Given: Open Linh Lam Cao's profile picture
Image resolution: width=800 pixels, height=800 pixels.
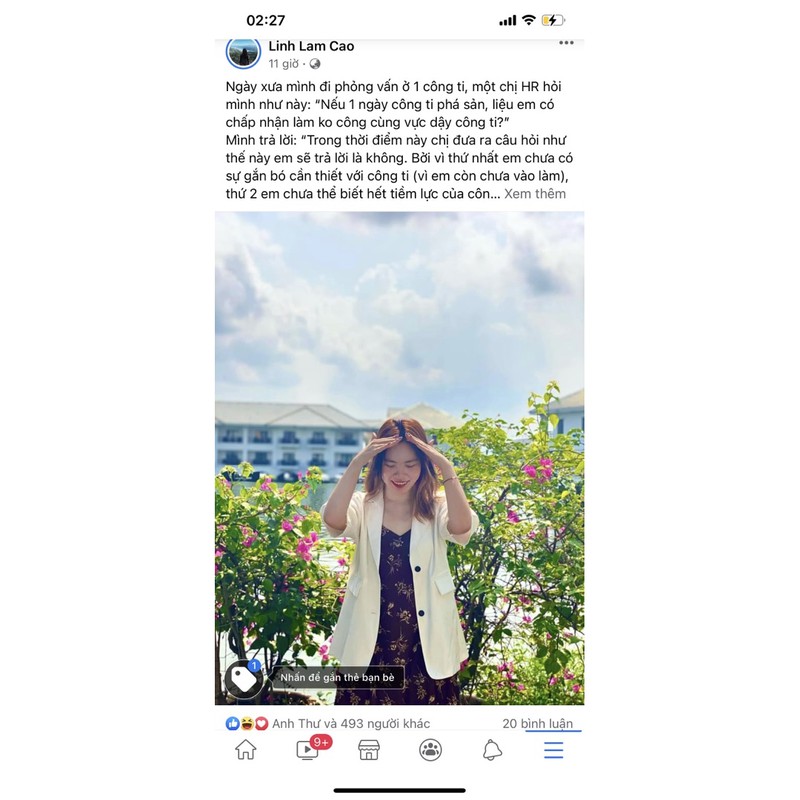Looking at the screenshot, I should [x=243, y=53].
